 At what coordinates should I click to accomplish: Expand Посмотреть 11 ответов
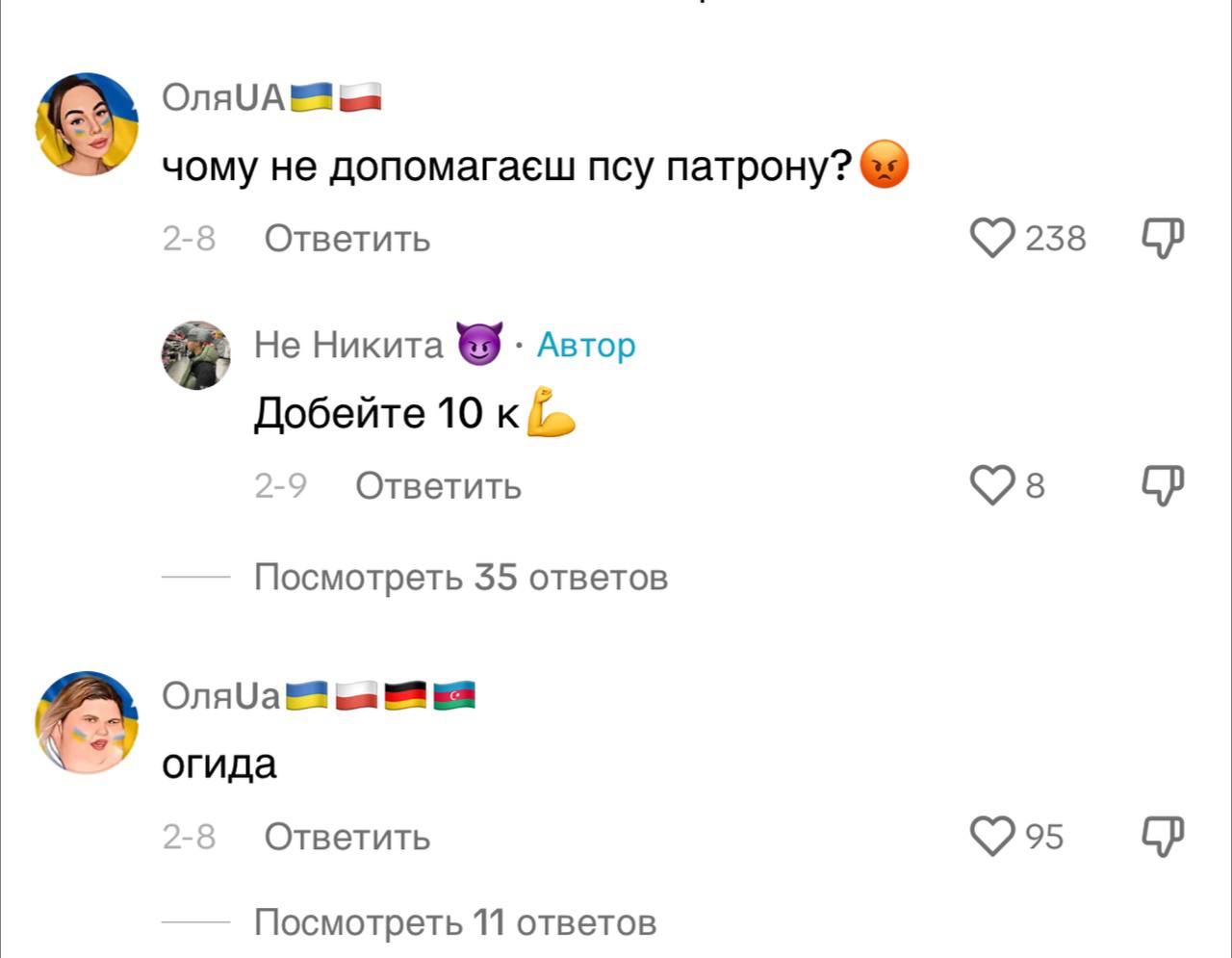point(454,922)
